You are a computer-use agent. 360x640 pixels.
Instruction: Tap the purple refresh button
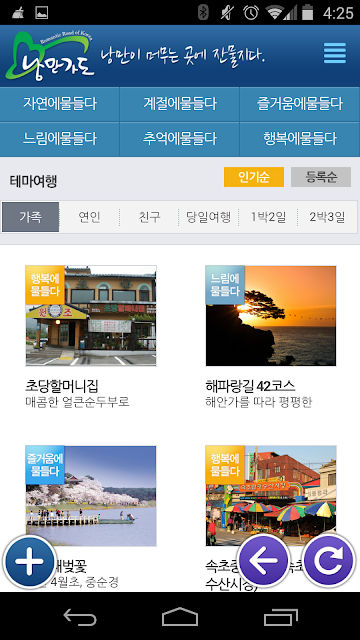coord(329,561)
